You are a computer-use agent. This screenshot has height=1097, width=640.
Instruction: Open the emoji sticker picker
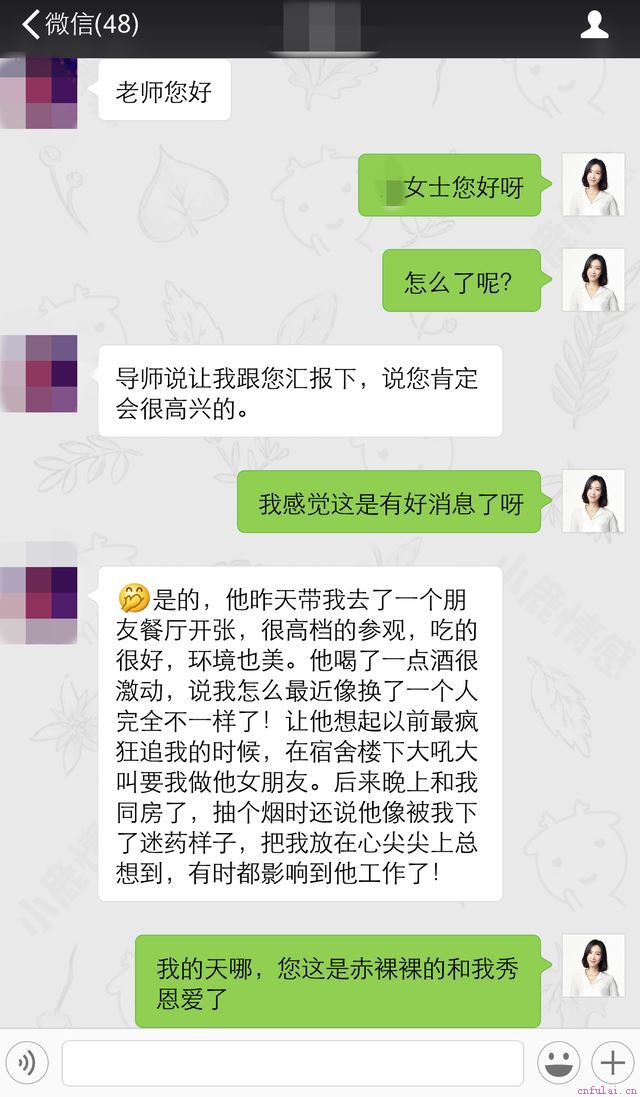(x=558, y=1063)
